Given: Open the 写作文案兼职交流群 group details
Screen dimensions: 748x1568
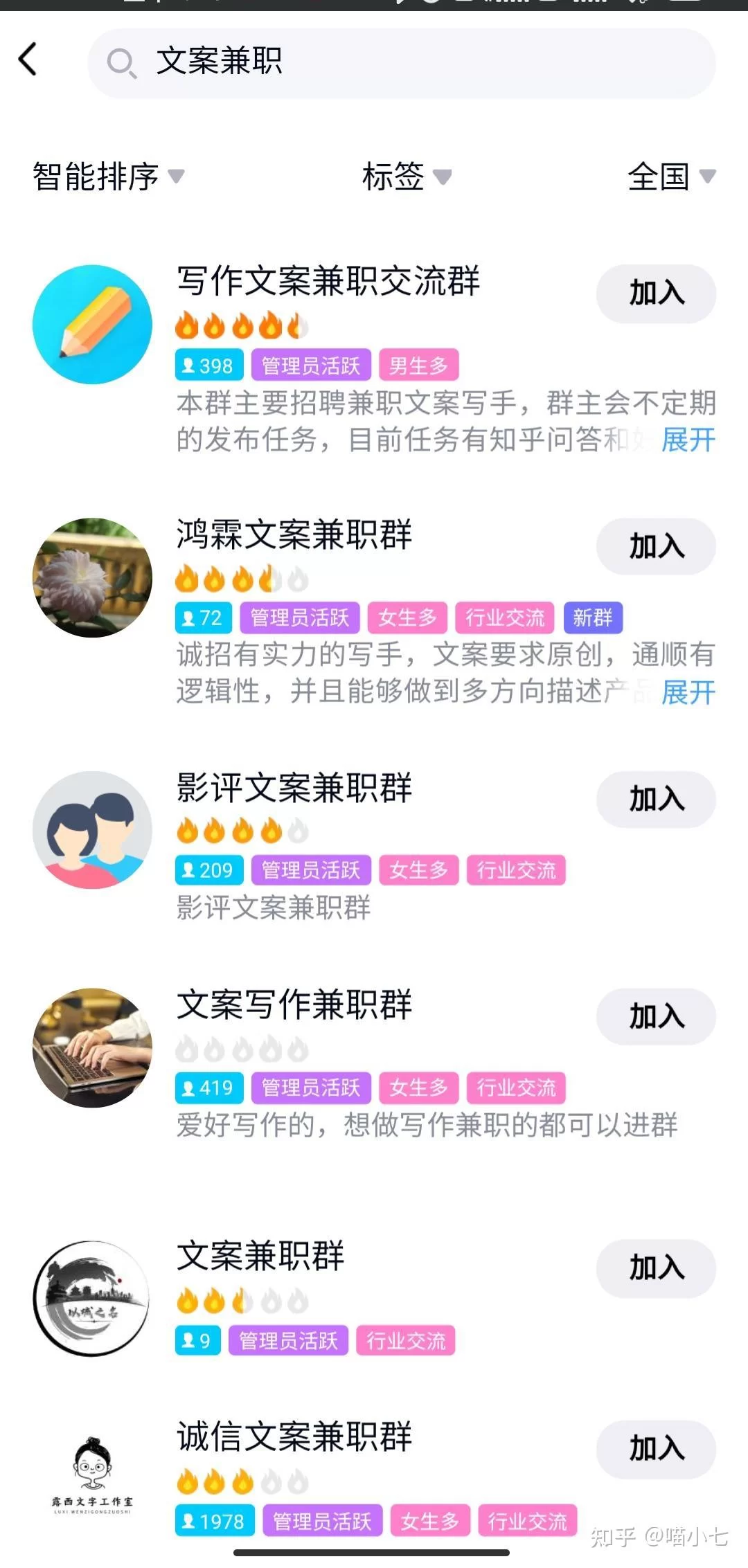Looking at the screenshot, I should point(328,282).
